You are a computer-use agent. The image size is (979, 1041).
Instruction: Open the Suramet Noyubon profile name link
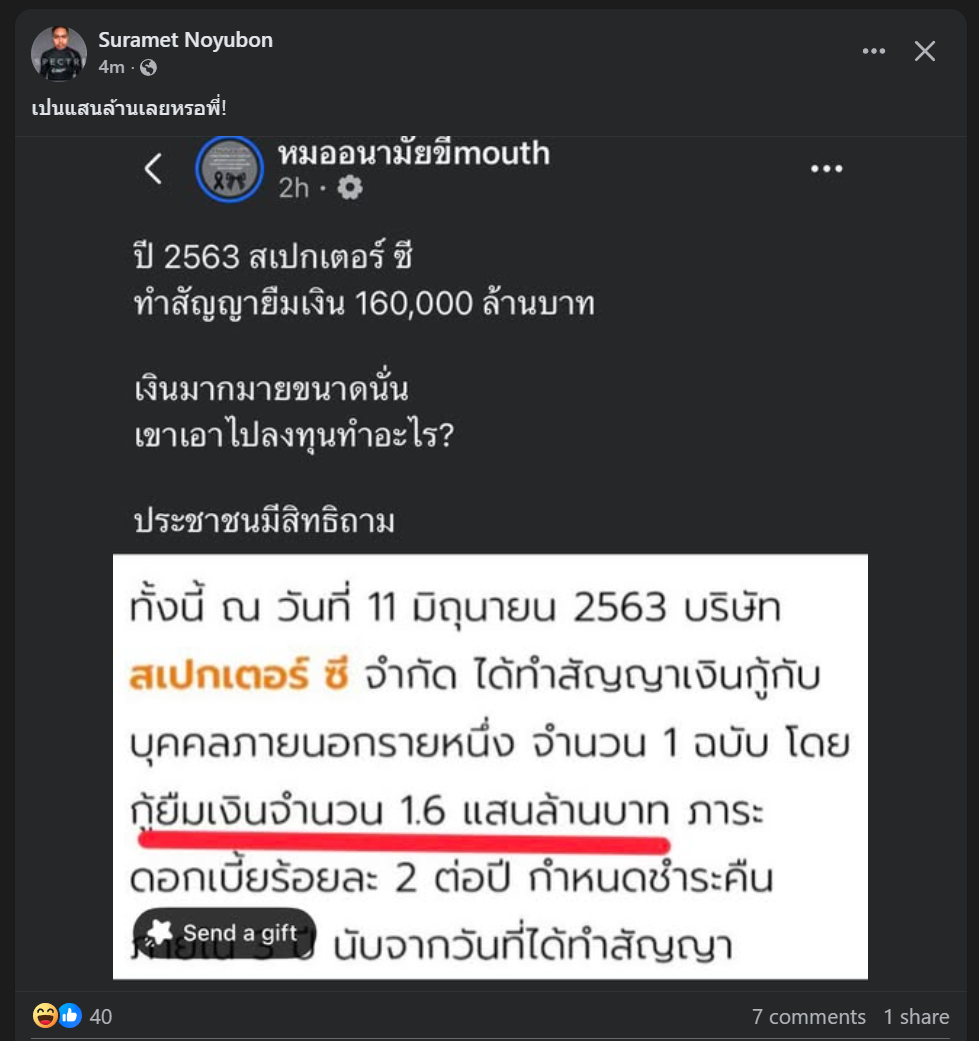point(185,40)
